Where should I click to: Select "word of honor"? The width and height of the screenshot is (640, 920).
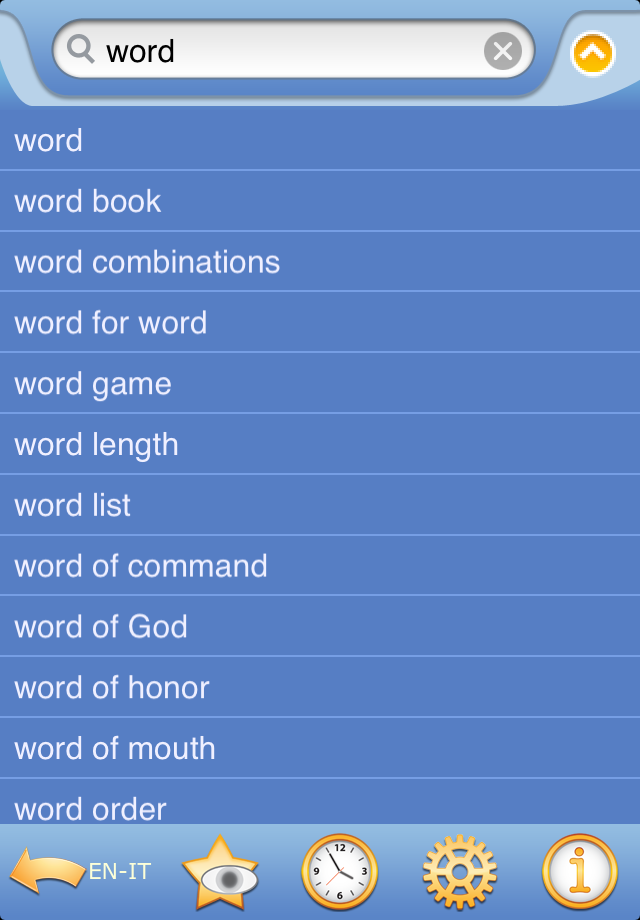coord(320,689)
